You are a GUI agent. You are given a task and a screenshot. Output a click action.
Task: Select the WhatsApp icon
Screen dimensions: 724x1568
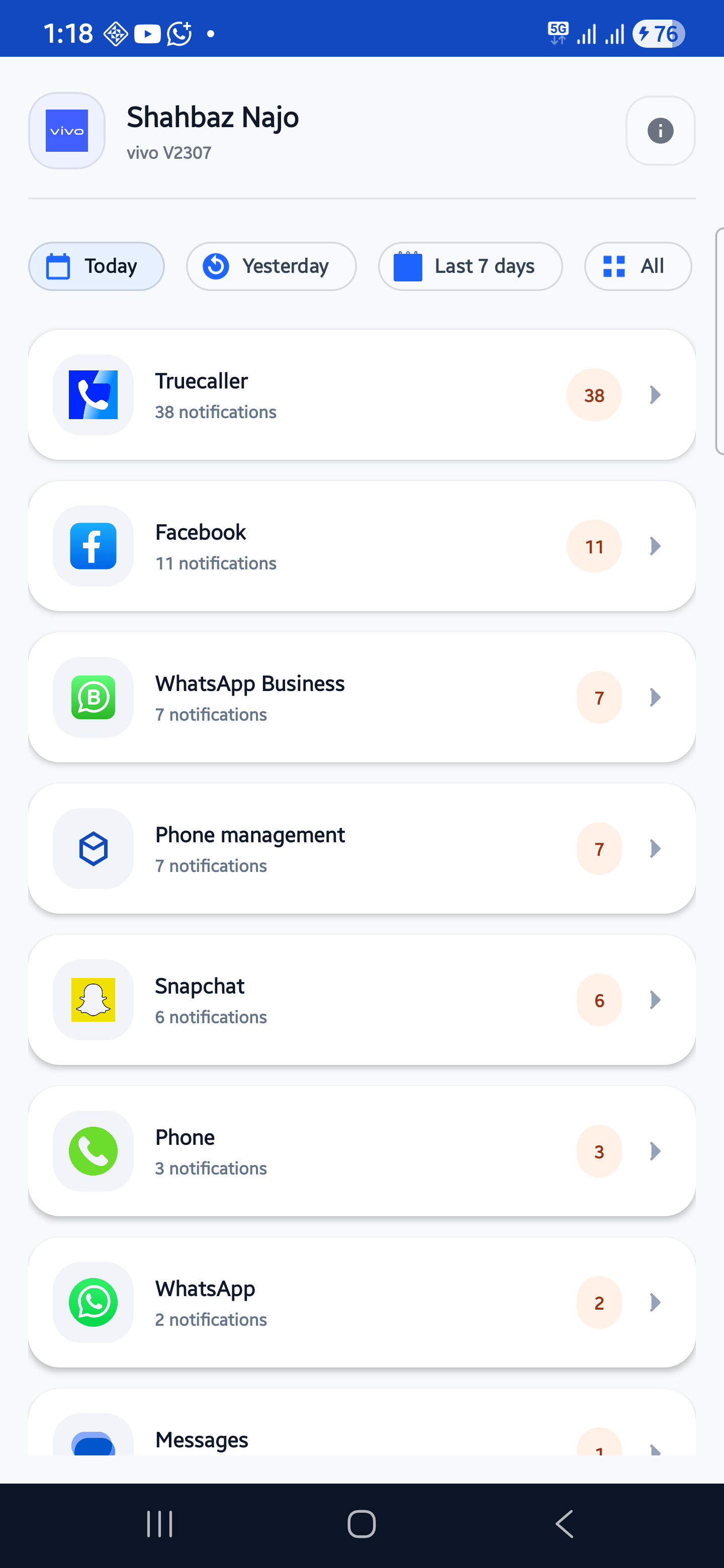pos(93,1303)
